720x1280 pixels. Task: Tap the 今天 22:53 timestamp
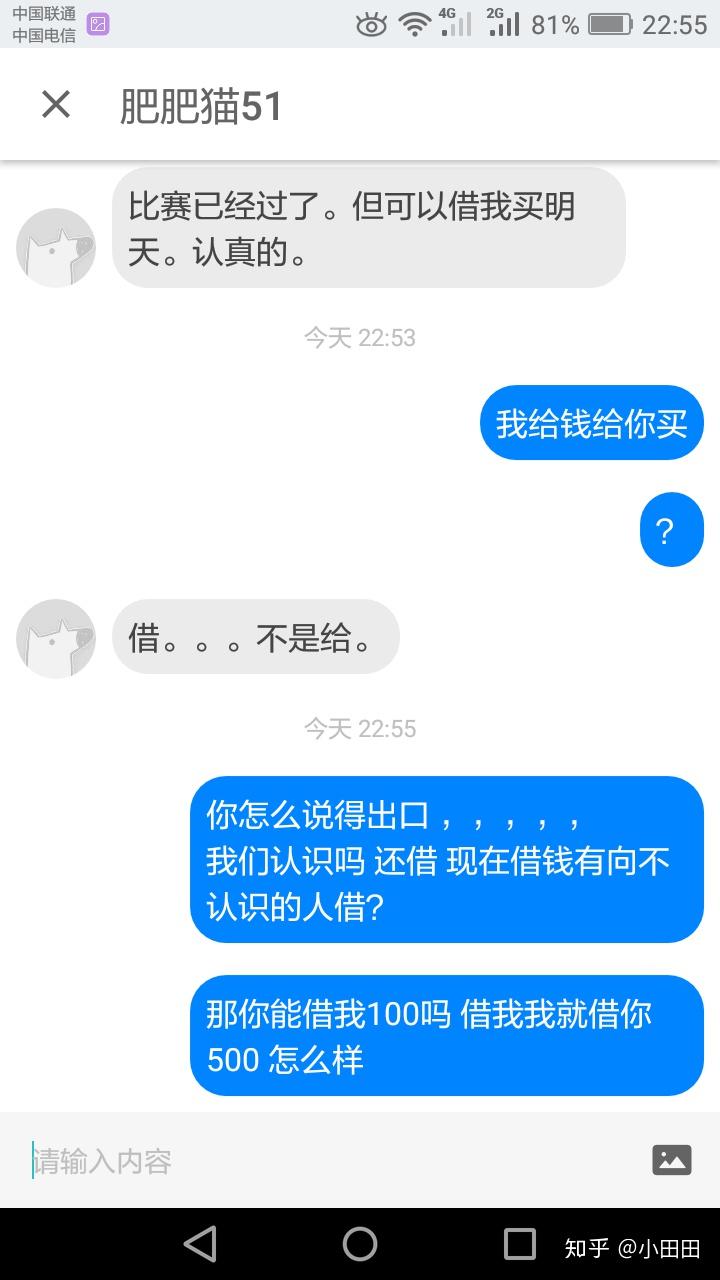(x=360, y=337)
